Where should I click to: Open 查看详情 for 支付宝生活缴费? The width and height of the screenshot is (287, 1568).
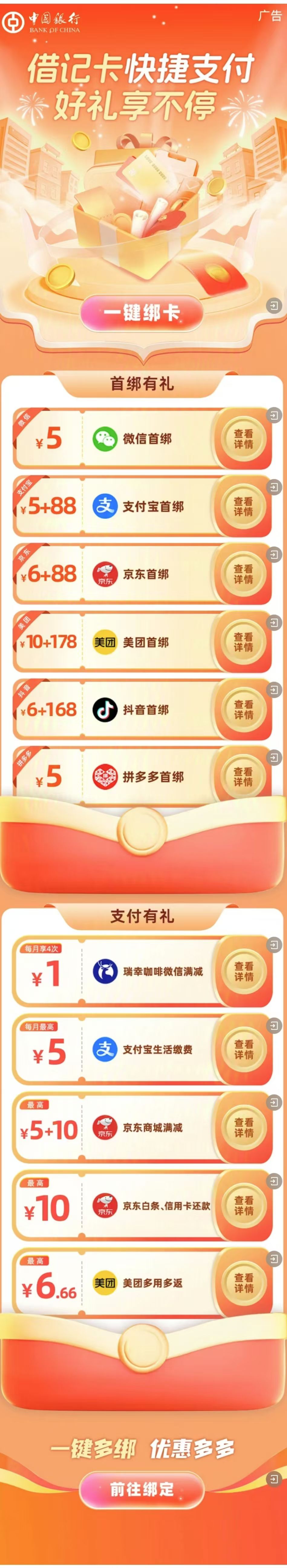tap(243, 1049)
